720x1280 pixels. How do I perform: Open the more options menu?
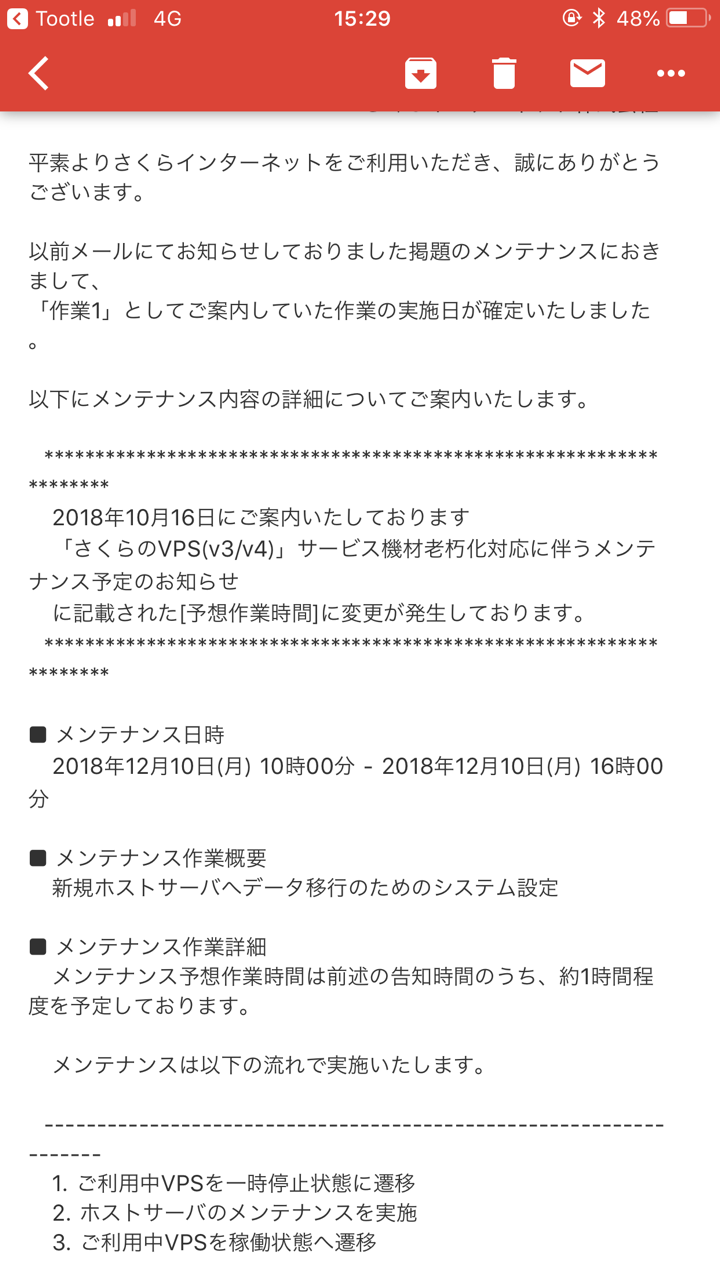(671, 73)
